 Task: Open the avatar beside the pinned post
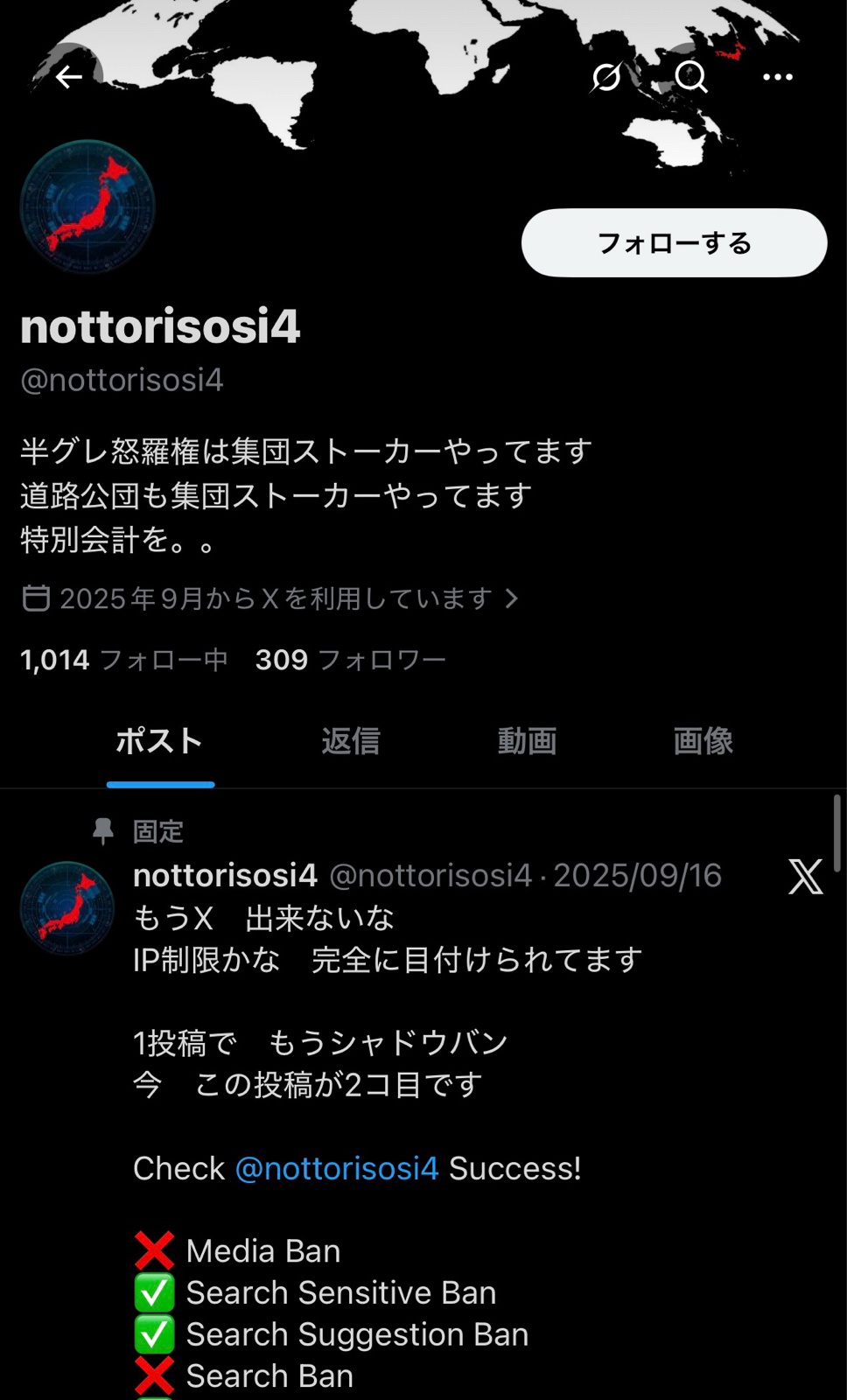[x=67, y=908]
